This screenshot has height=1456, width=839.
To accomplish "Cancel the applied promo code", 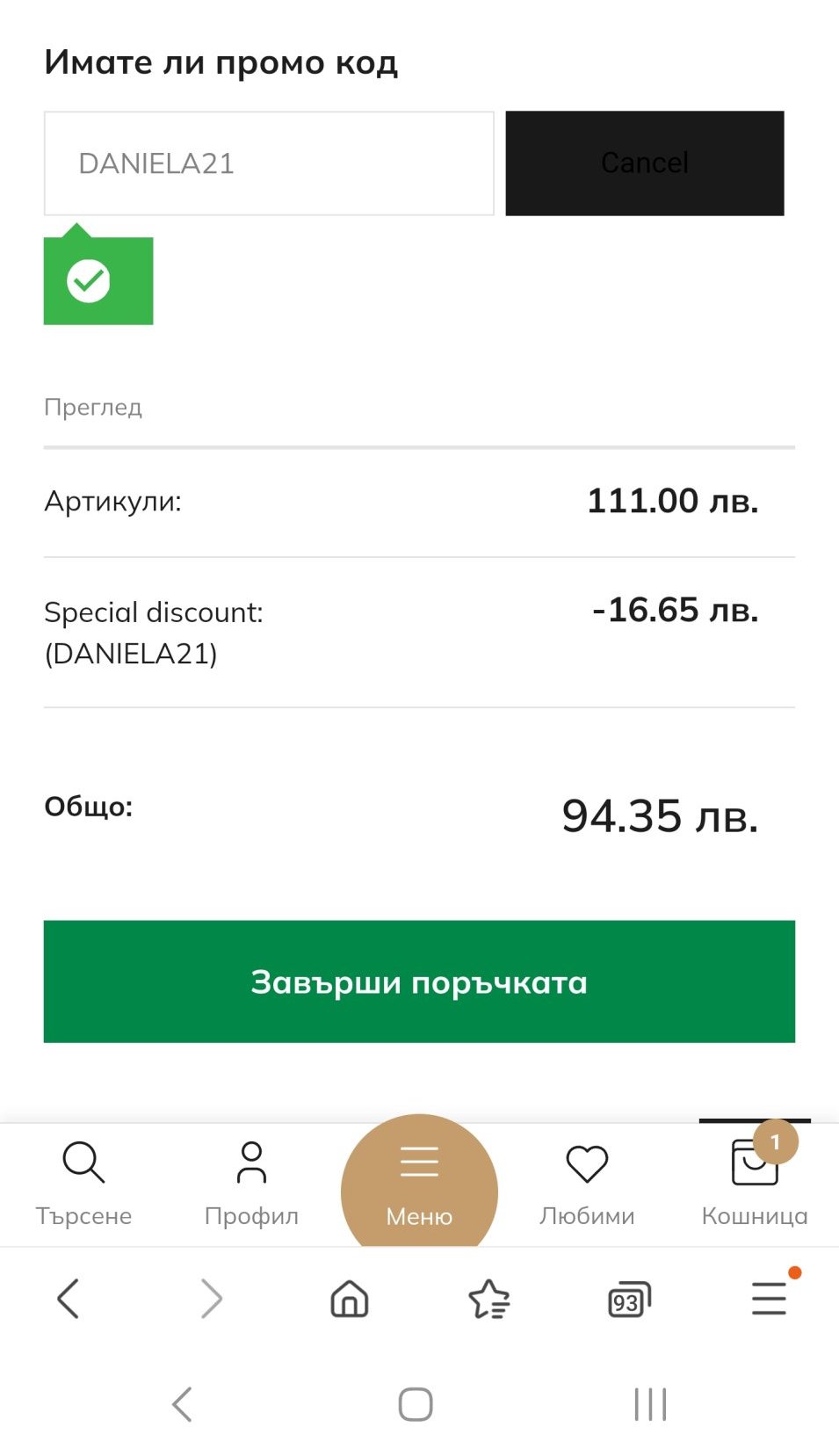I will pos(644,163).
